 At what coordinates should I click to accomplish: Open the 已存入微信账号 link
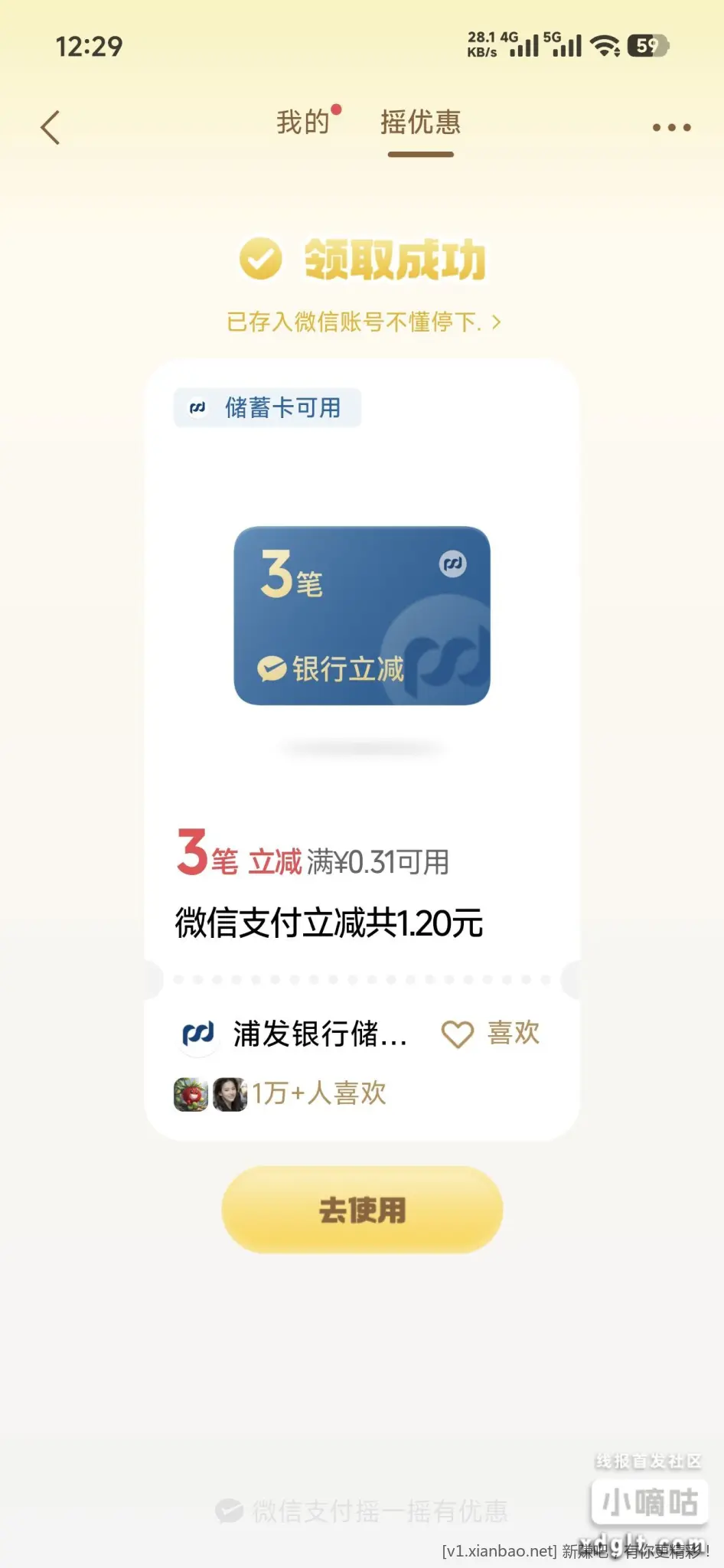364,322
